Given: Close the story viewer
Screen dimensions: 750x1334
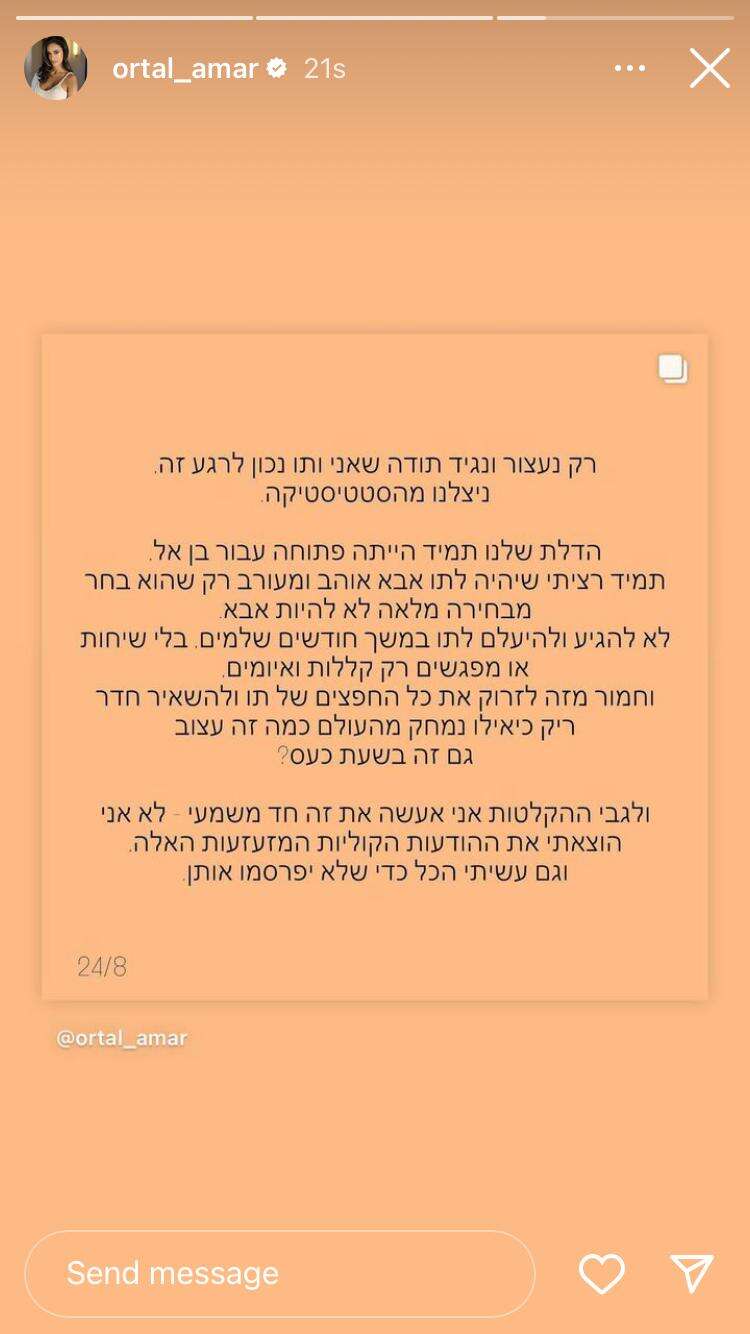Looking at the screenshot, I should (709, 68).
